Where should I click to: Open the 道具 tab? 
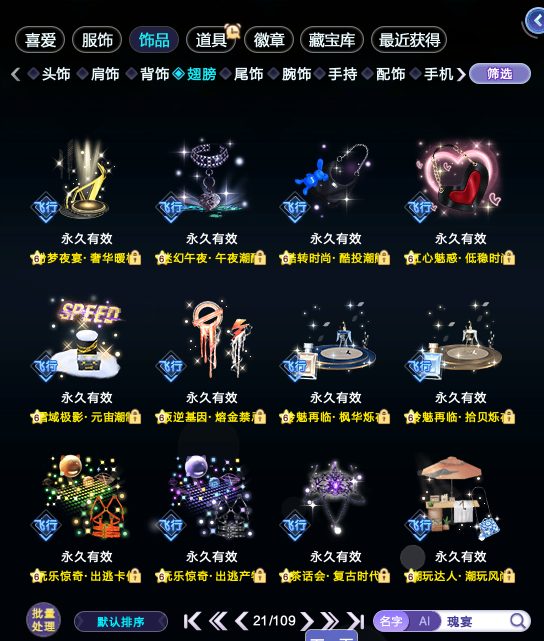(211, 40)
